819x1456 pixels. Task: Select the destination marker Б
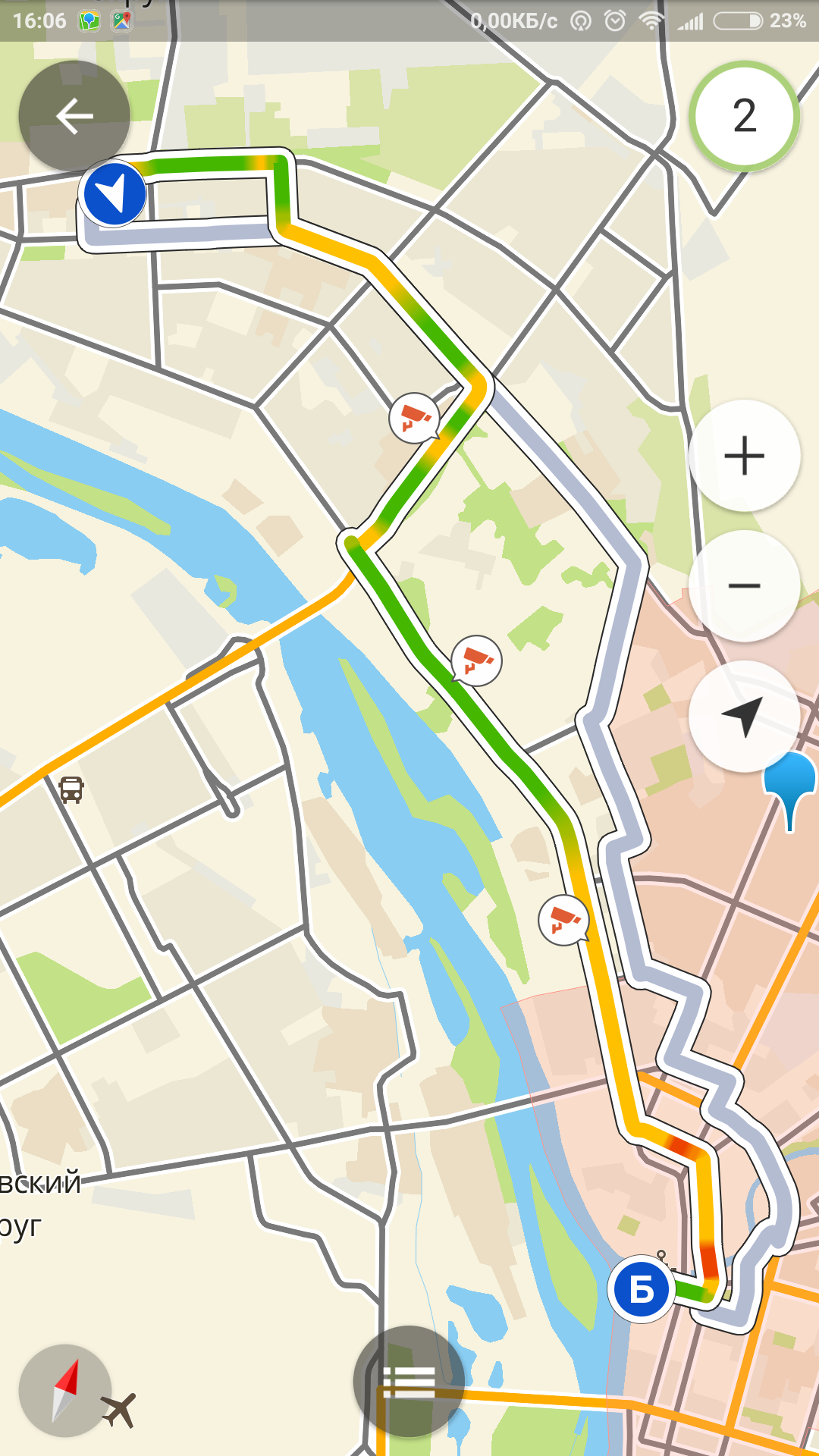(x=642, y=1288)
